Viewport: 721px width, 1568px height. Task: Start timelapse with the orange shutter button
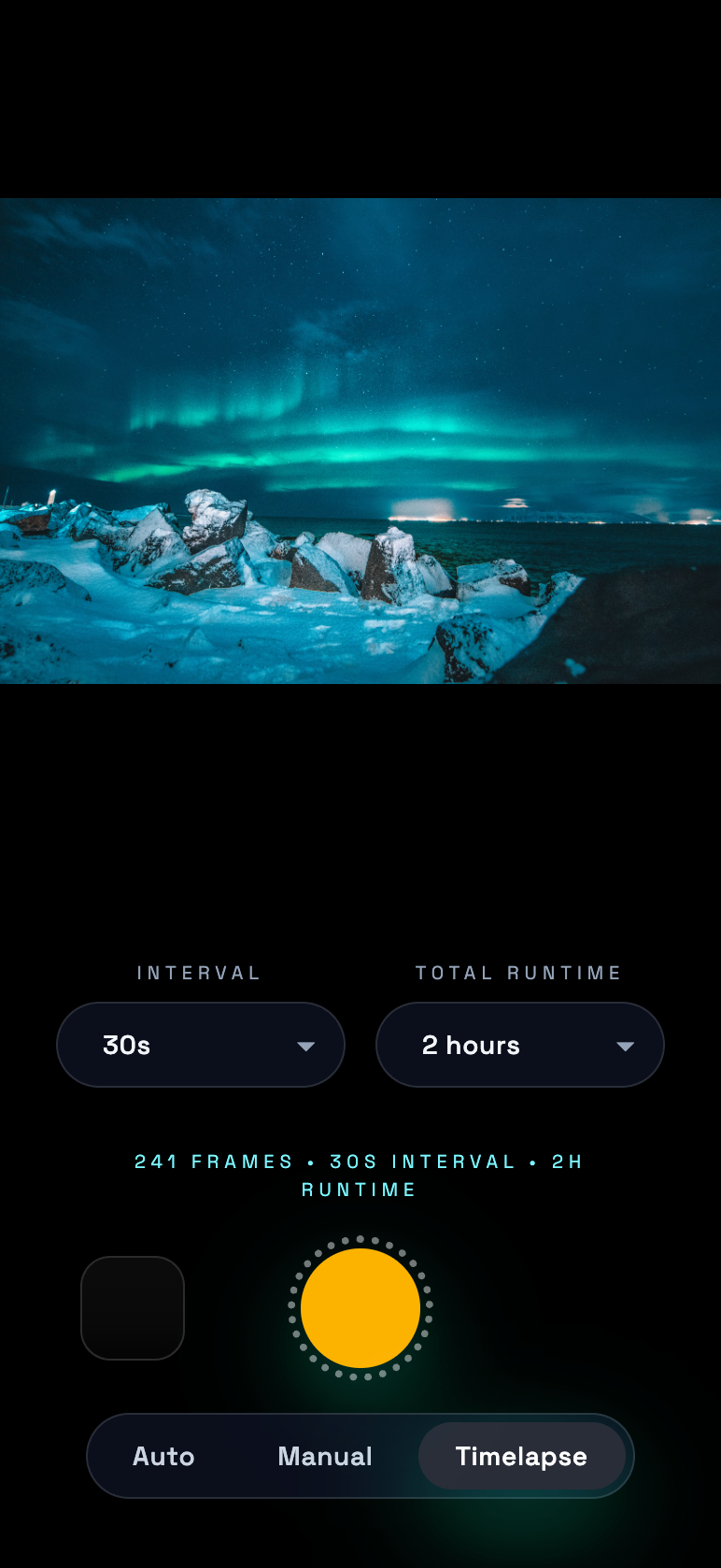tap(360, 1308)
